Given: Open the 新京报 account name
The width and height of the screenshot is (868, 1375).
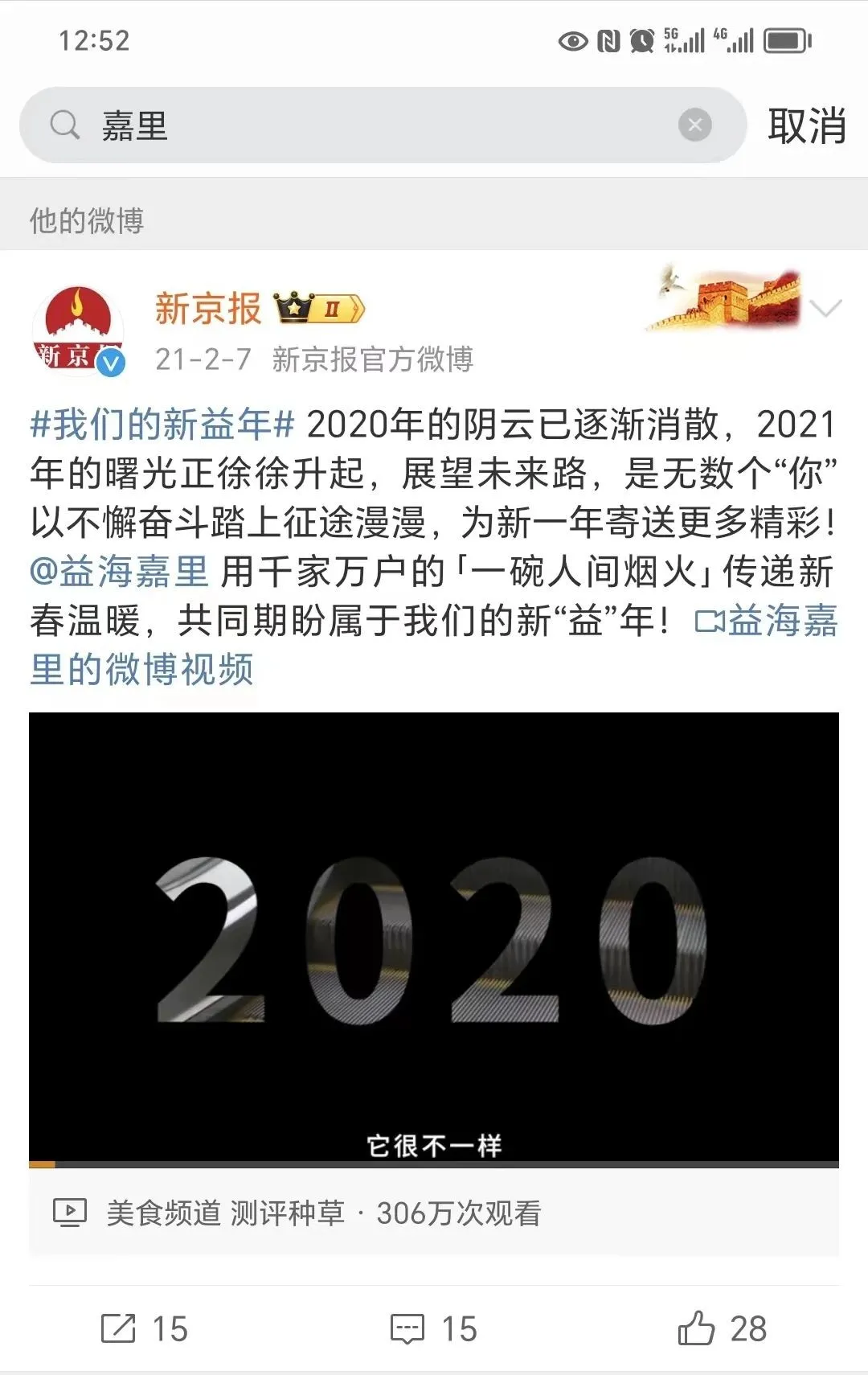Looking at the screenshot, I should tap(208, 309).
